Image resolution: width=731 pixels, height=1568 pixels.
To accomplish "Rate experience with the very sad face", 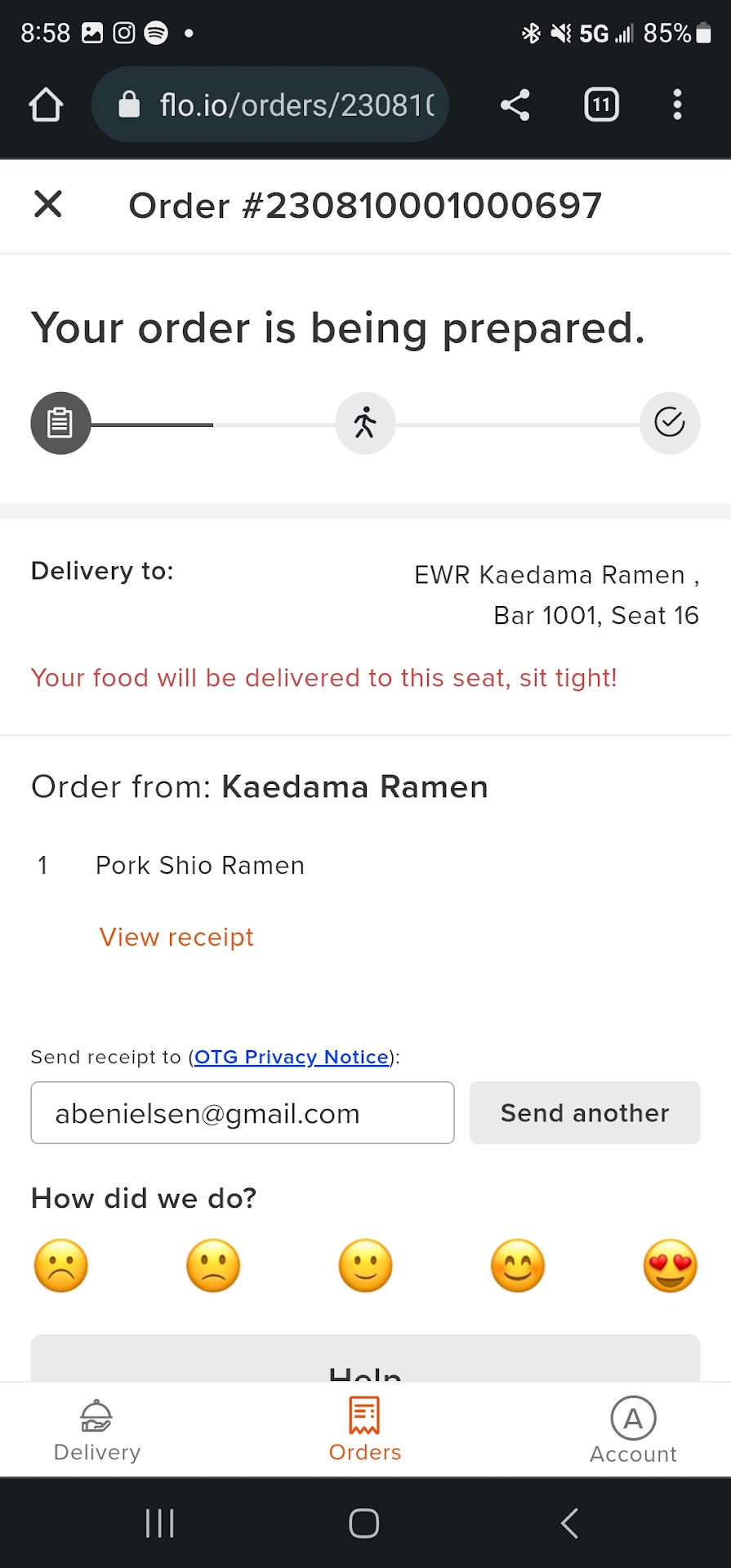I will [61, 1266].
